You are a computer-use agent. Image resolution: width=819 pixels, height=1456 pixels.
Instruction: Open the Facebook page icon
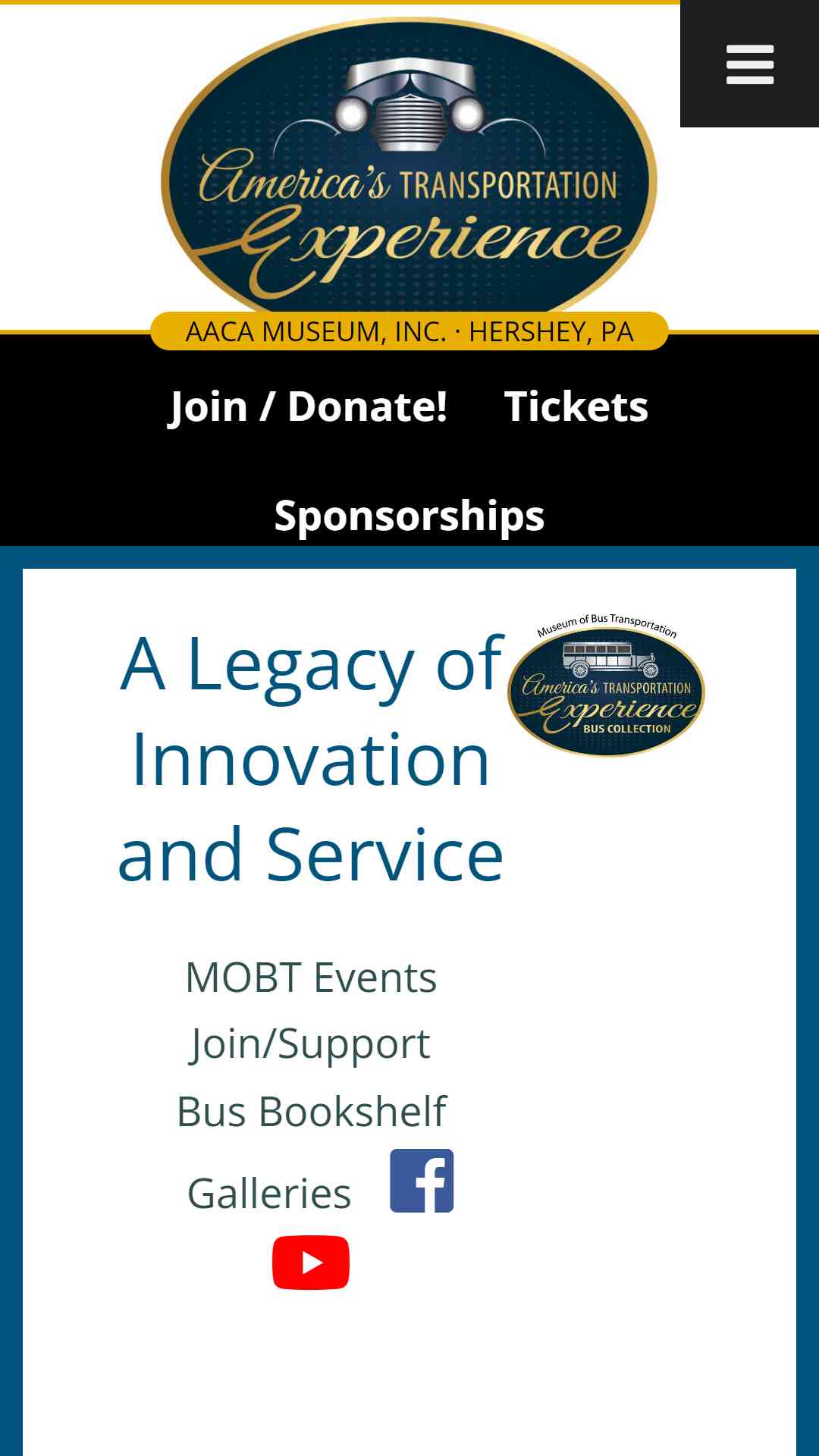(422, 1181)
